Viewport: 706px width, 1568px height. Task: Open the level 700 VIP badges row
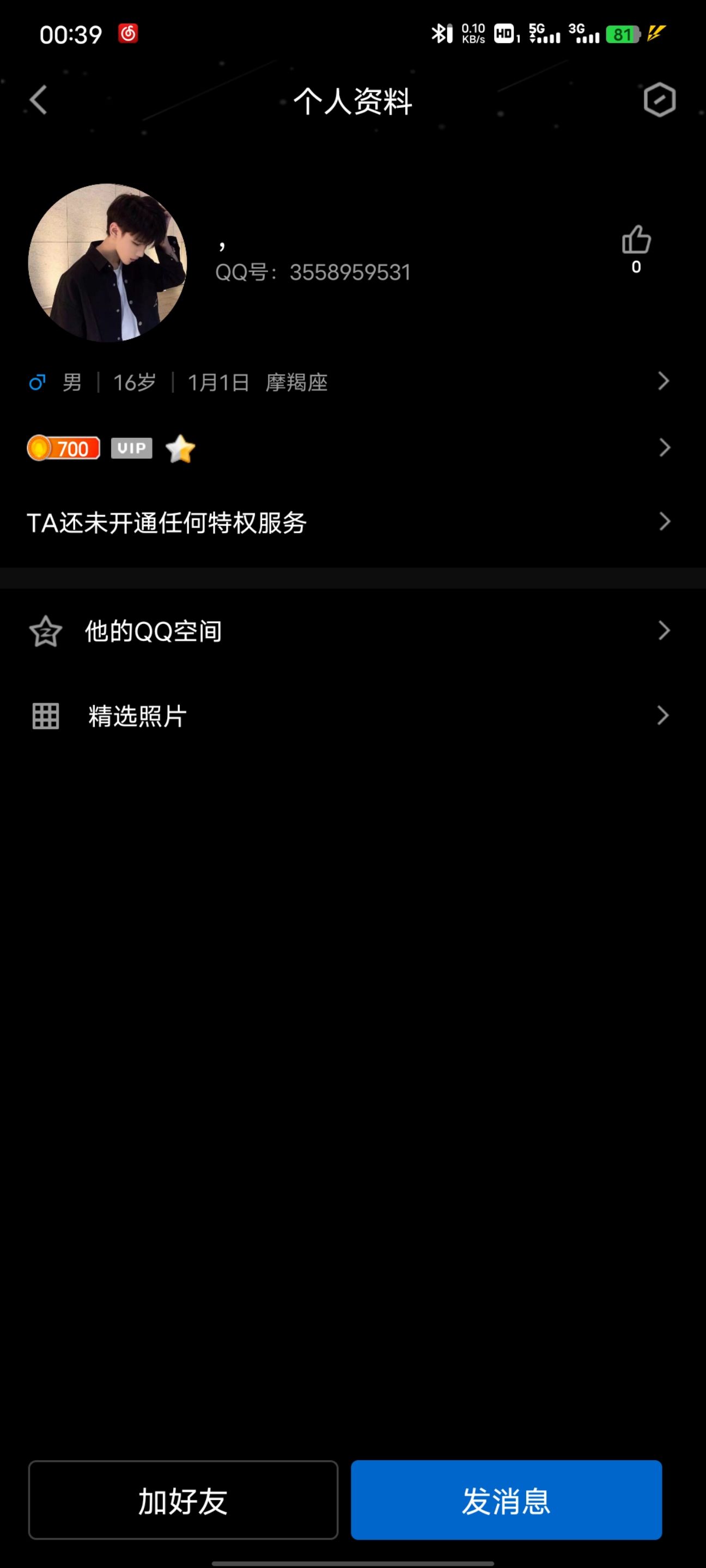coord(347,449)
